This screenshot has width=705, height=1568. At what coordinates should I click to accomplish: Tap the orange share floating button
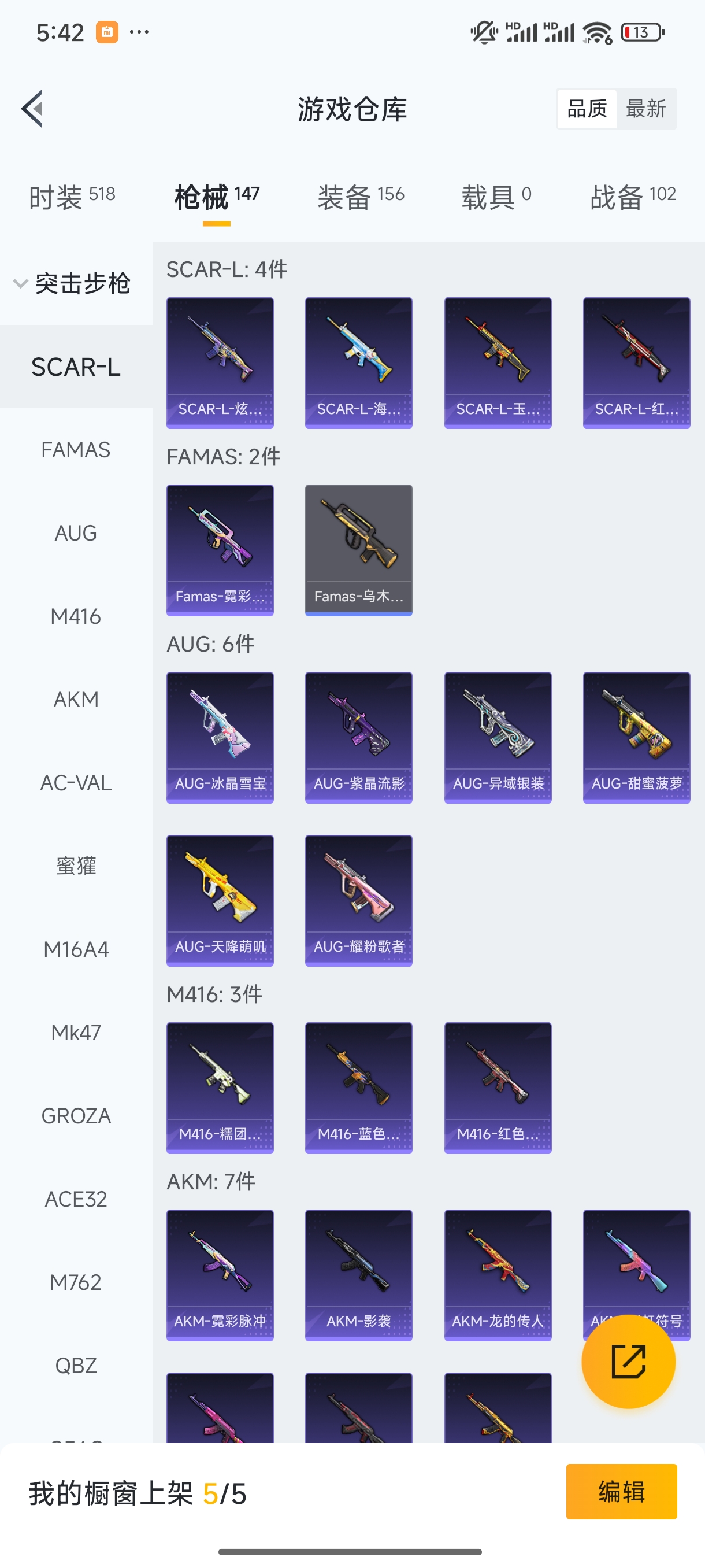pyautogui.click(x=628, y=1362)
